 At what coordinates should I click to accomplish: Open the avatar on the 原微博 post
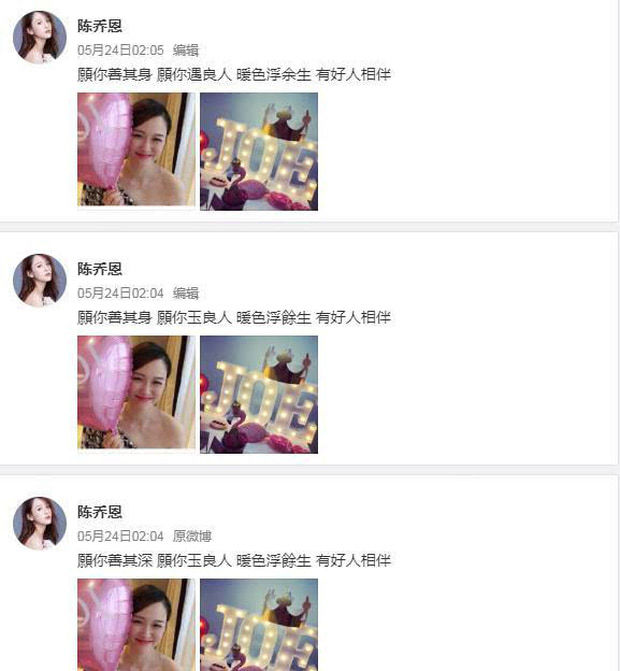click(x=40, y=523)
